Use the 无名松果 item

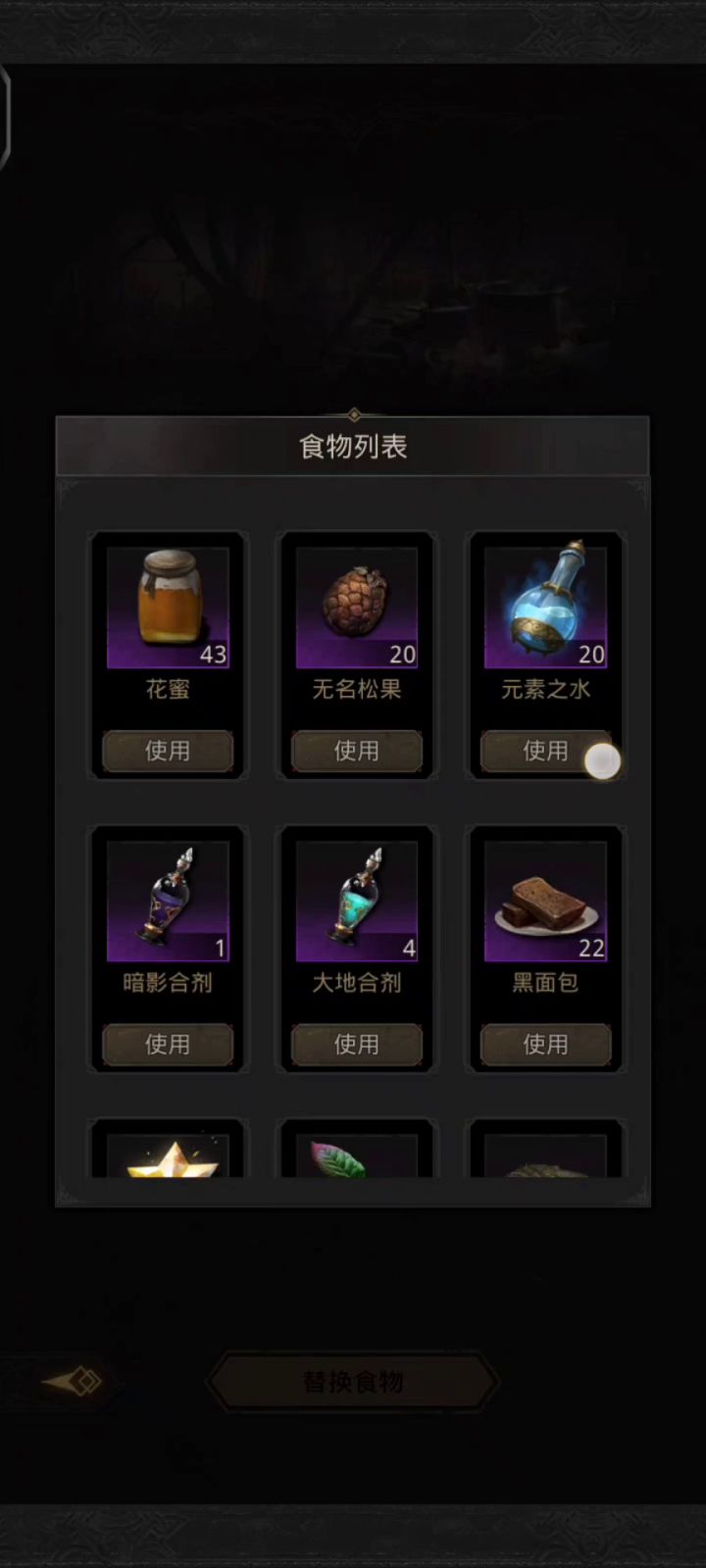click(x=356, y=751)
